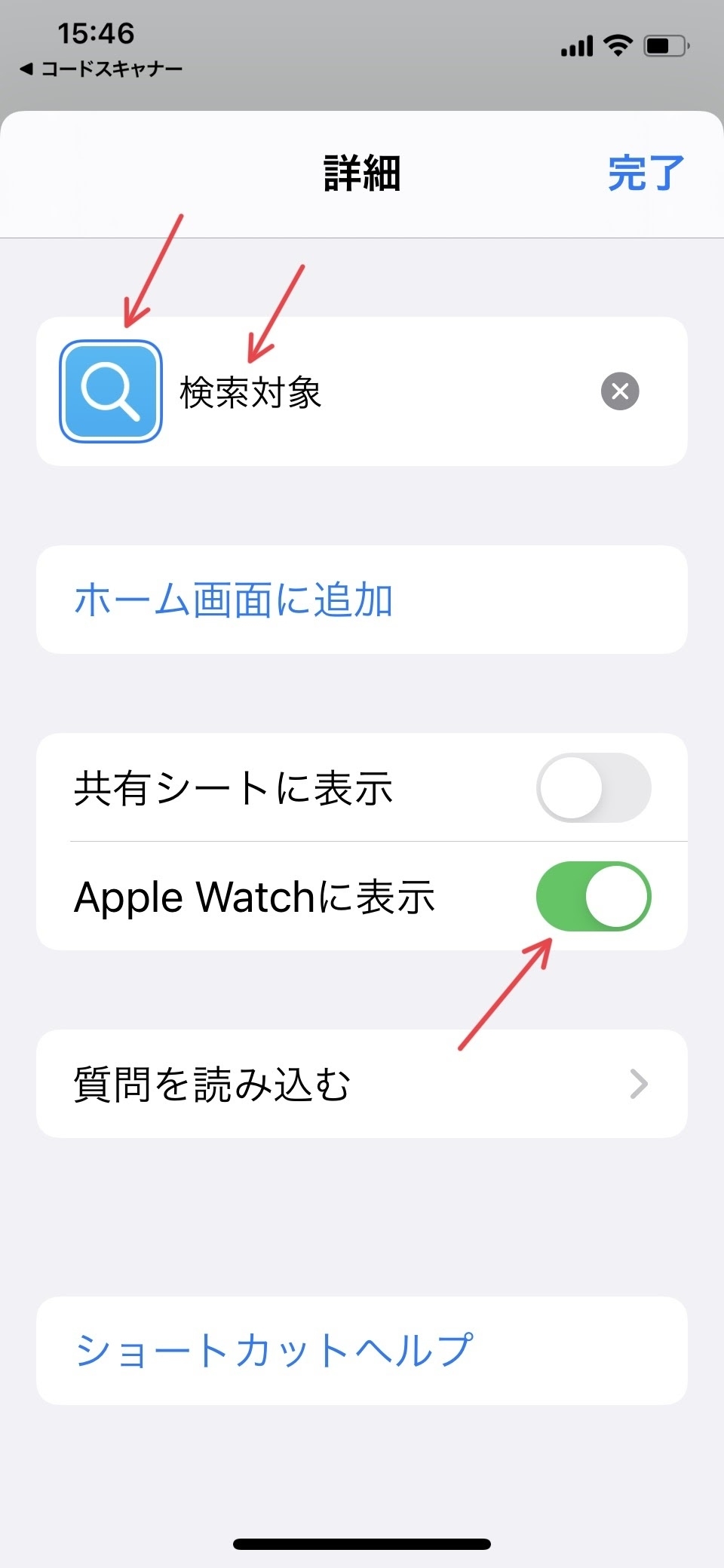Select ホーム画面に追加
This screenshot has height=1568, width=724.
tap(234, 600)
